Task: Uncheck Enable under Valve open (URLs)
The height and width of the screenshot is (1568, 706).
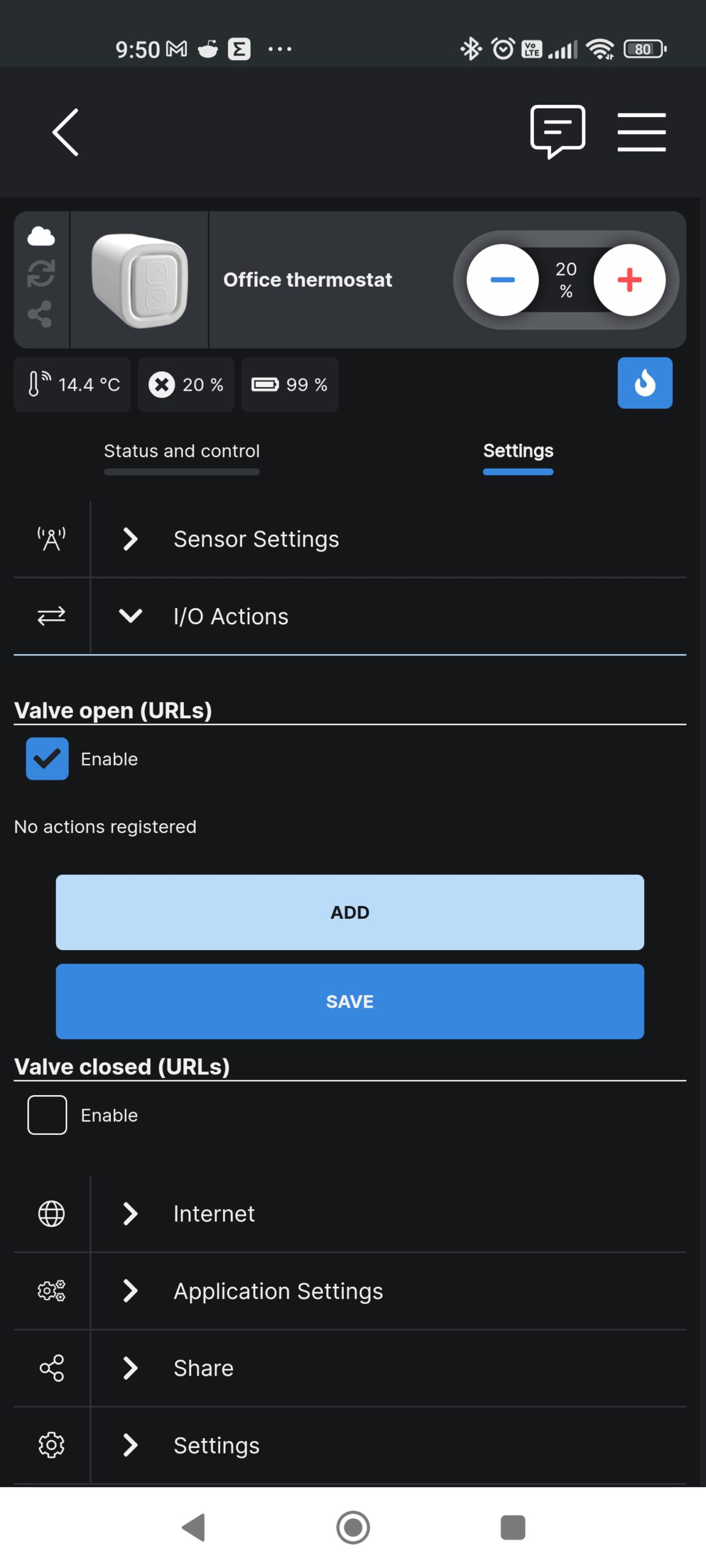Action: [x=47, y=759]
